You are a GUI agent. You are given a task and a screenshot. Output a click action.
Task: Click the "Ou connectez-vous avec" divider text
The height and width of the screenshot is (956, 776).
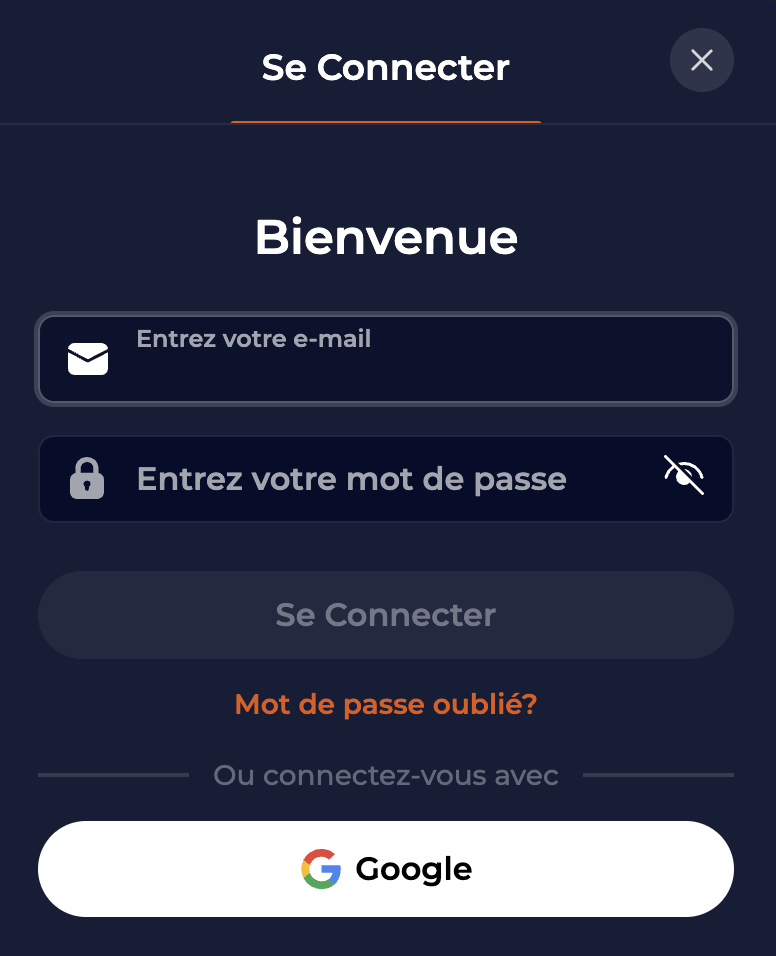click(x=385, y=775)
